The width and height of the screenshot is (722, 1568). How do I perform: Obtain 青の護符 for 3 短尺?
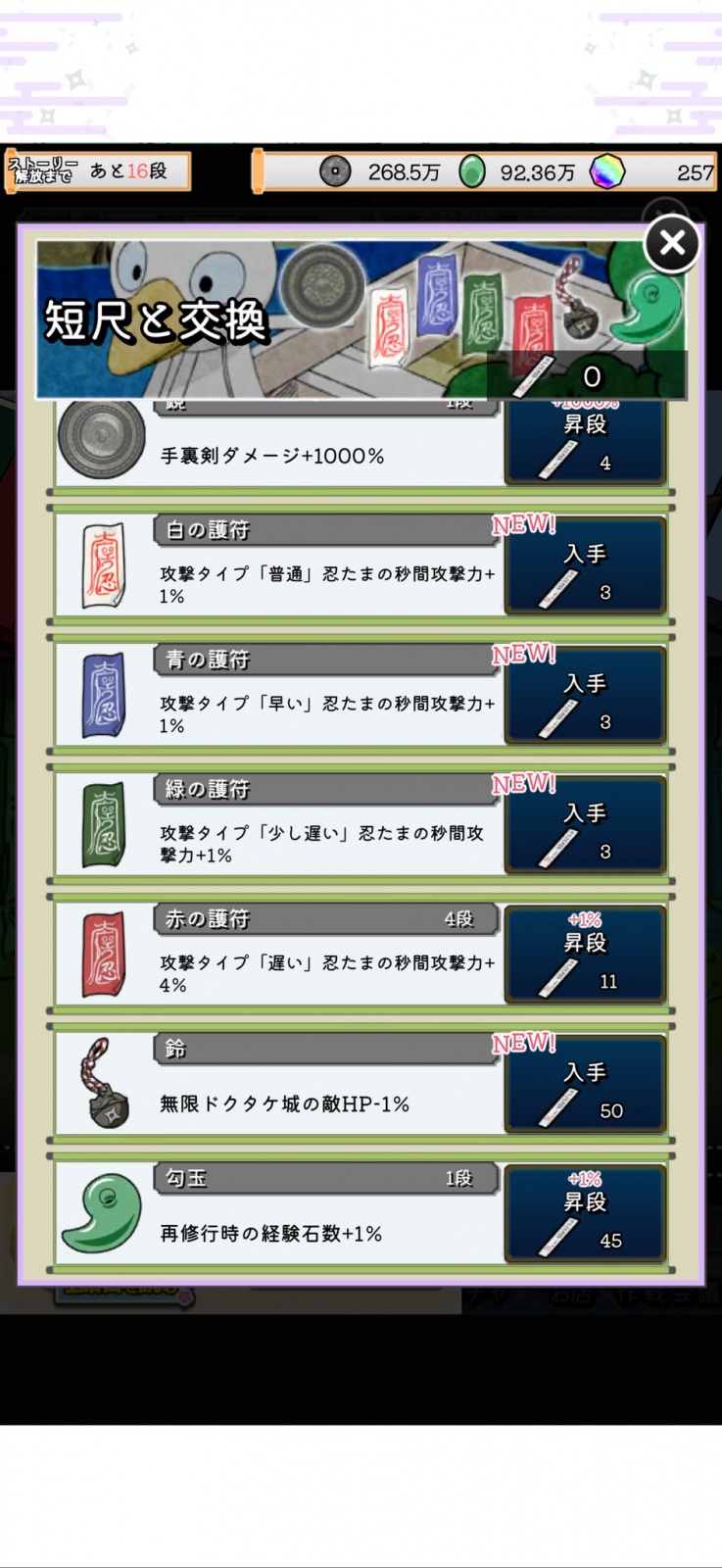click(585, 698)
